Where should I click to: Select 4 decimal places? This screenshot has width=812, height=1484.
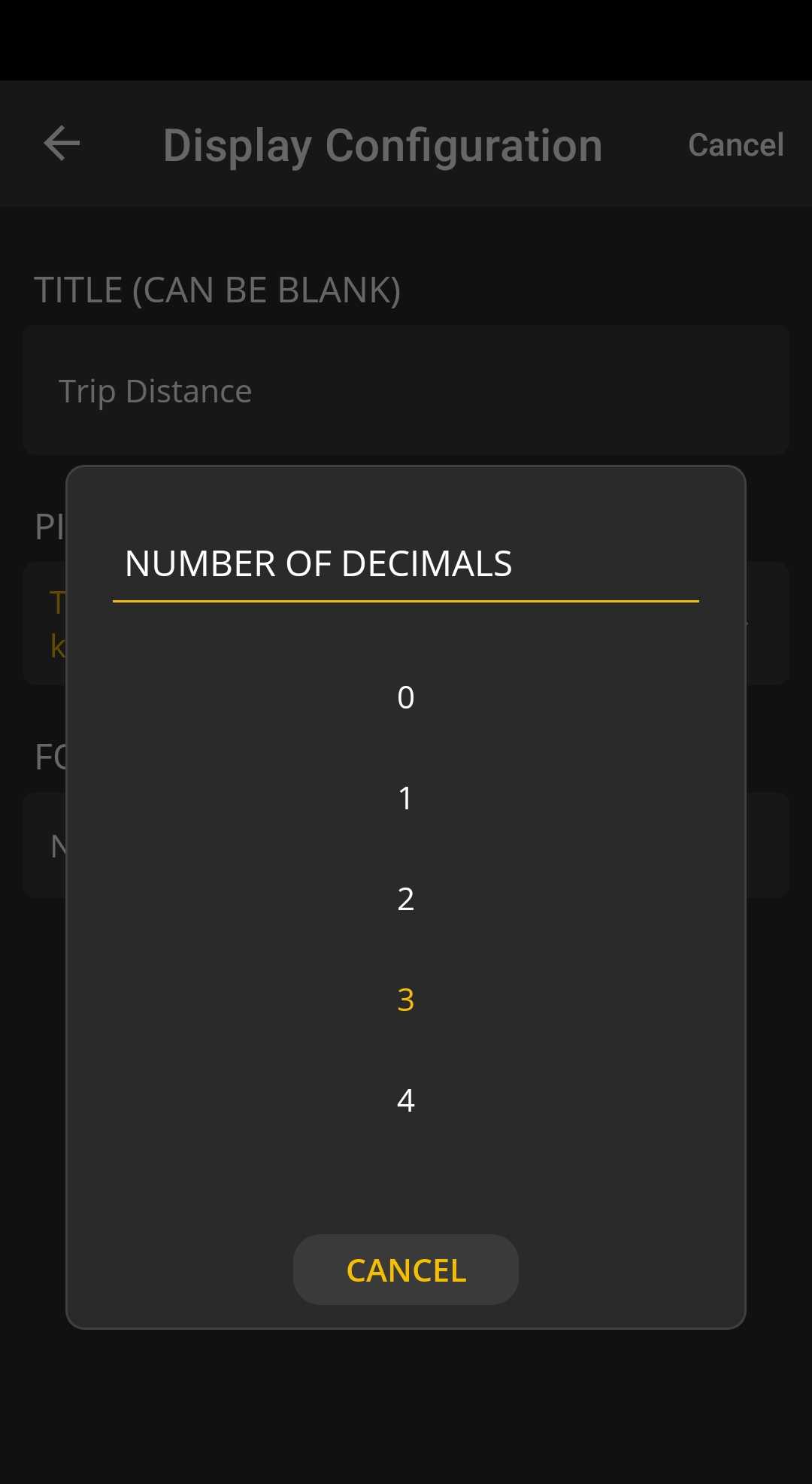coord(405,1100)
